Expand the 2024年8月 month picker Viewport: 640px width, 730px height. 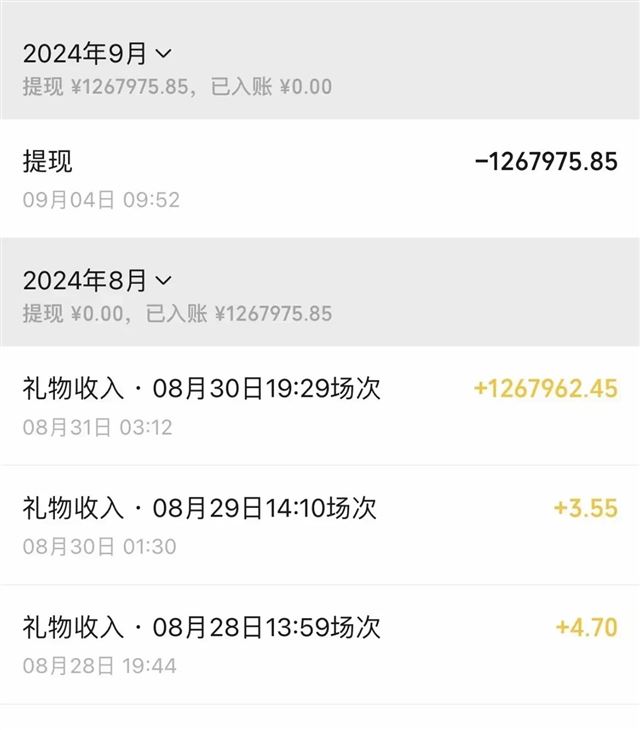click(97, 280)
